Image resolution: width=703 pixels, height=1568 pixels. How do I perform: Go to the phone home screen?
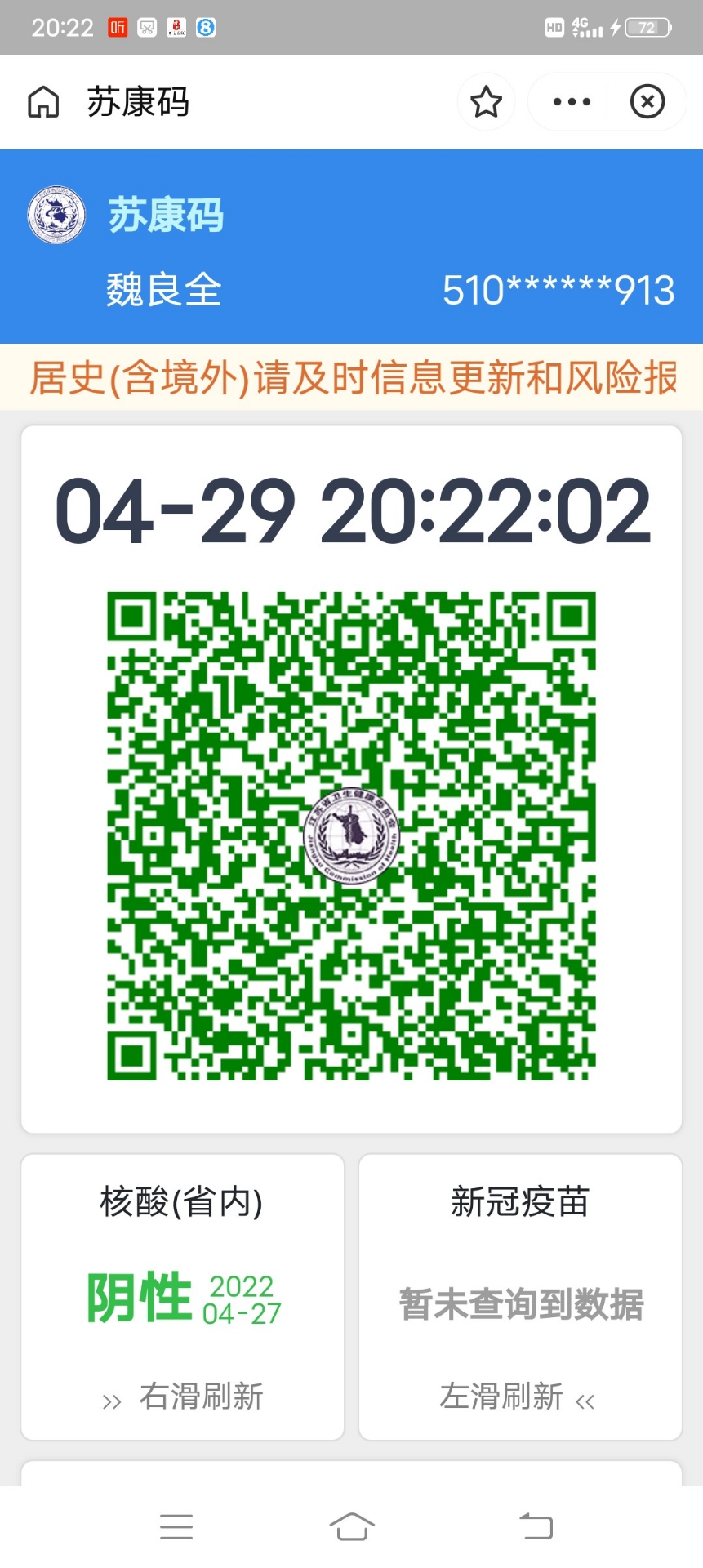[x=351, y=1526]
